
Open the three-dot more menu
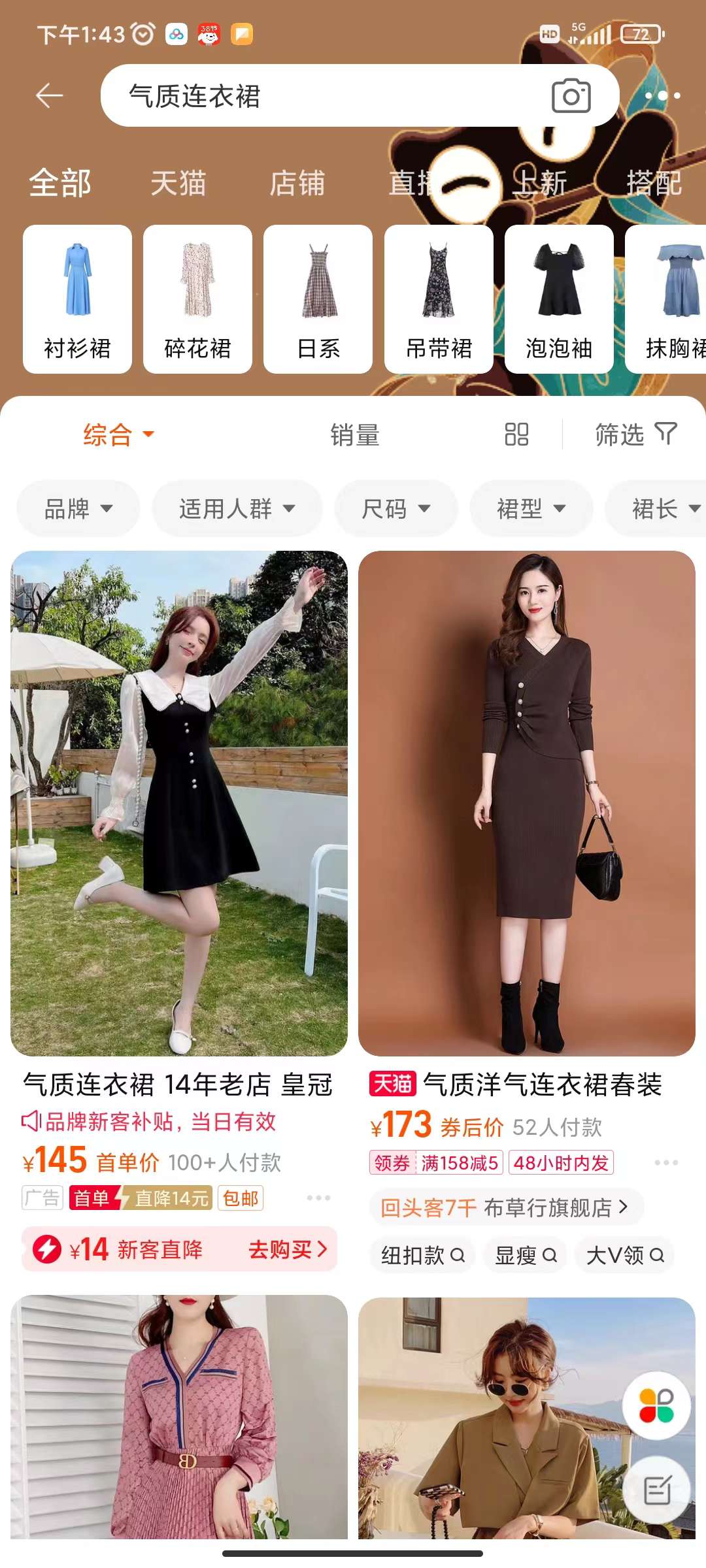663,95
